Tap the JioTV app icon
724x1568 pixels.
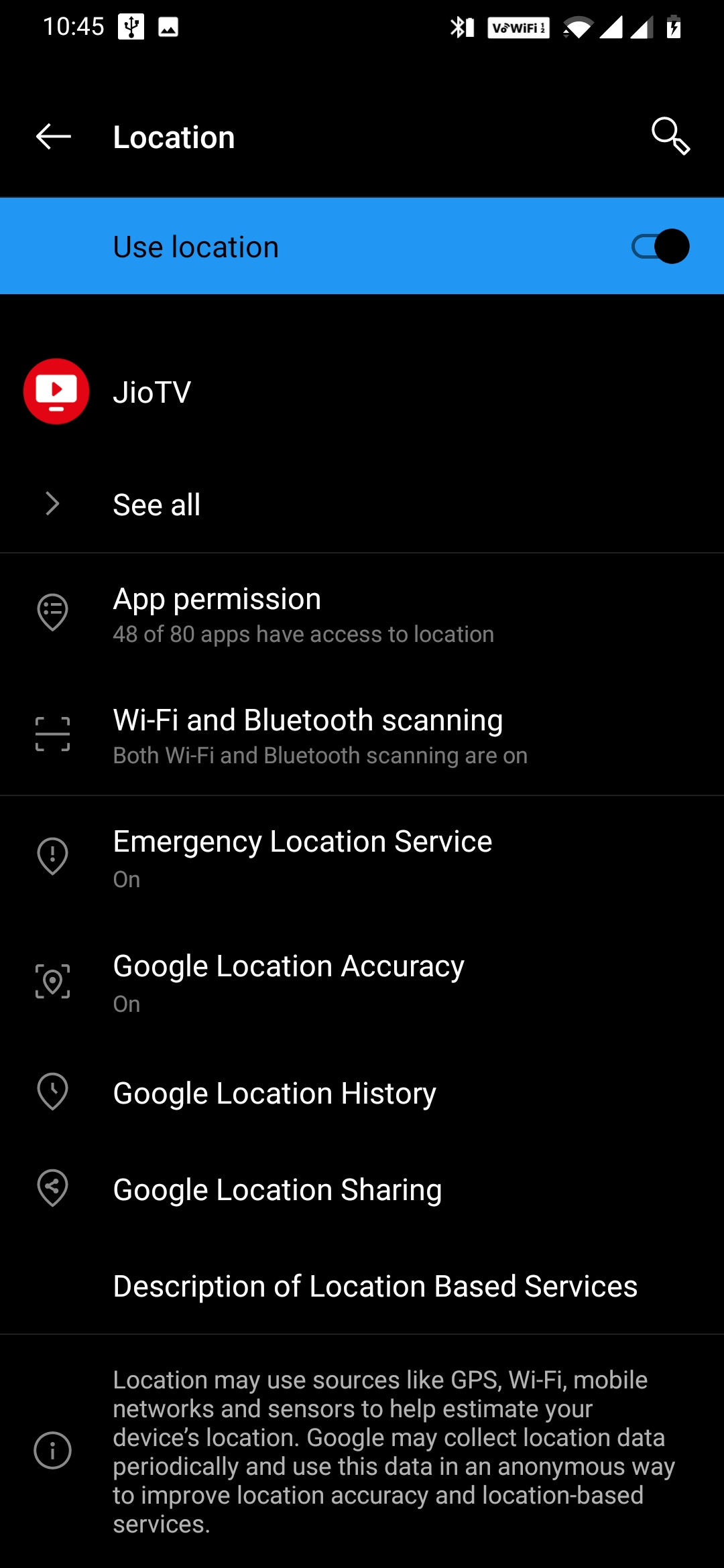[56, 391]
